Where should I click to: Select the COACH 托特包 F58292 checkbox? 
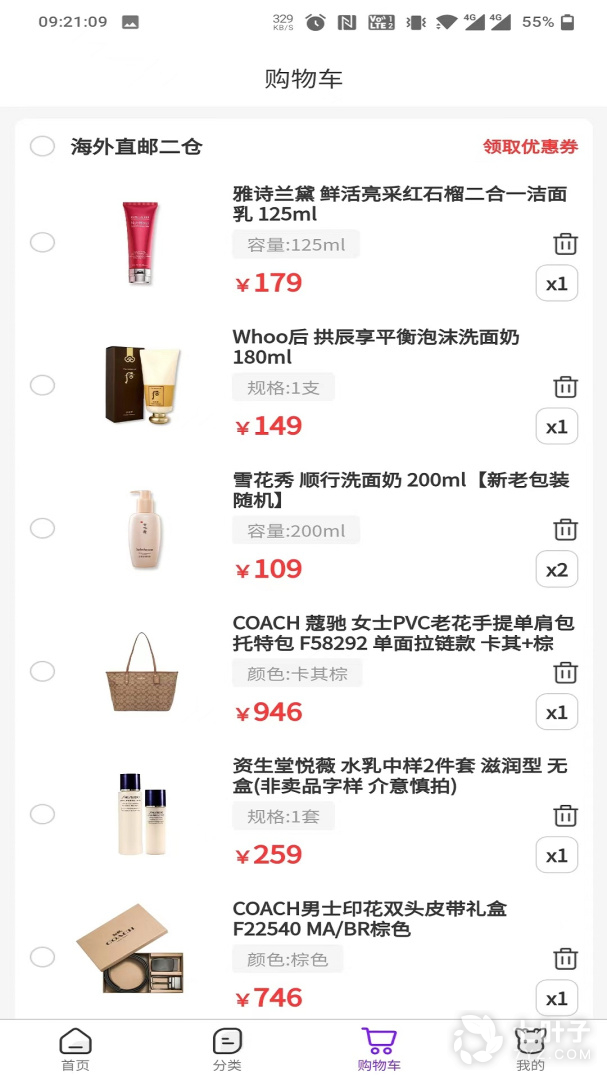[x=42, y=671]
